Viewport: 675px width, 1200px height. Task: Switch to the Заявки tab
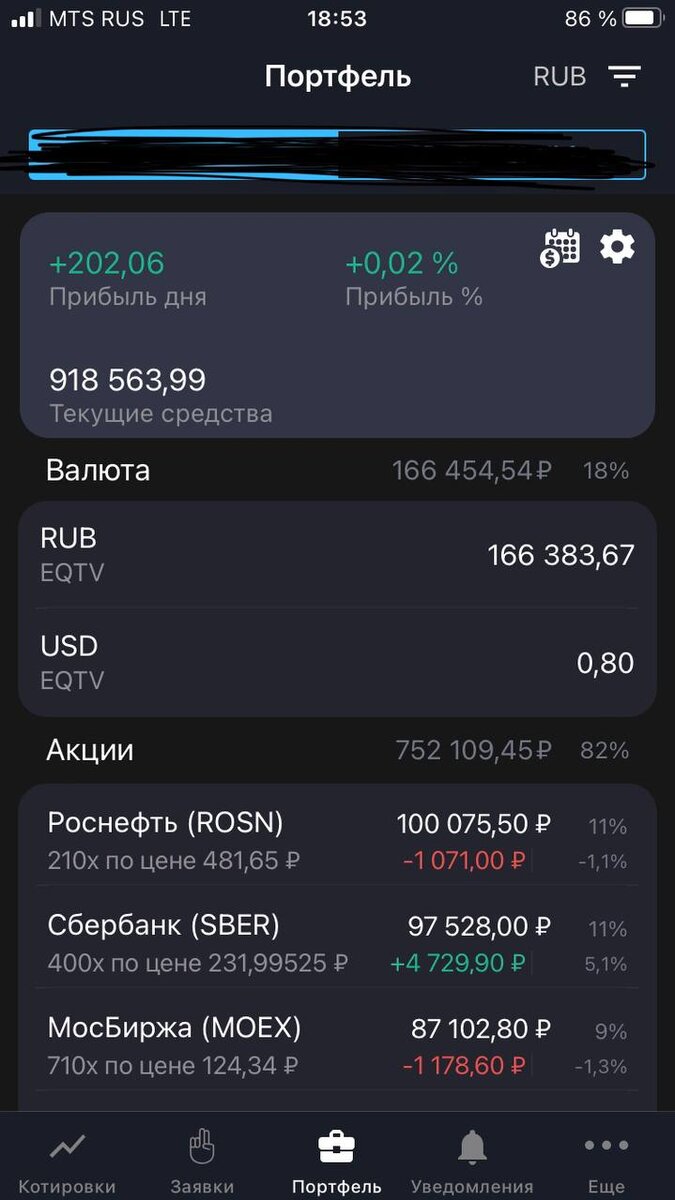click(202, 1160)
